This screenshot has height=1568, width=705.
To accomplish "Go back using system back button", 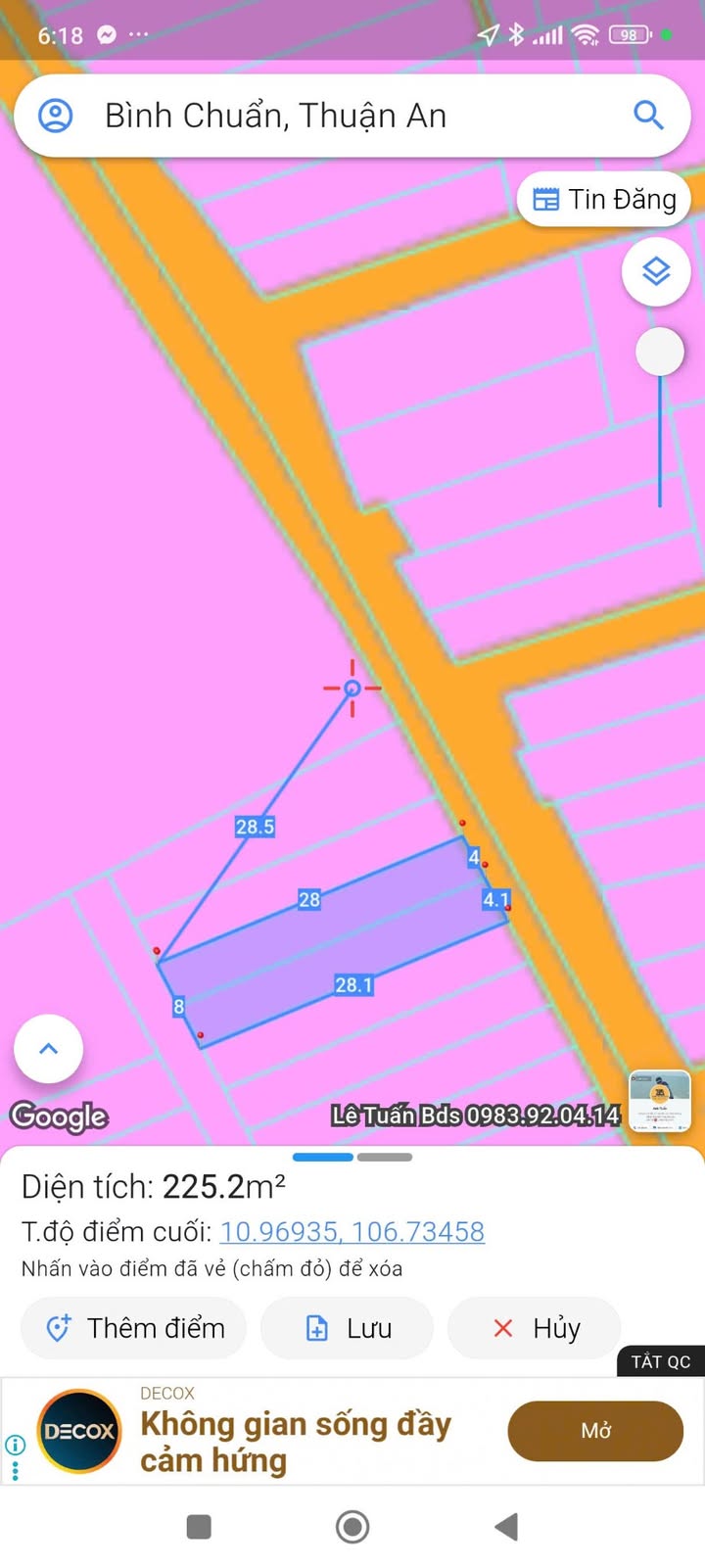I will point(506,1526).
